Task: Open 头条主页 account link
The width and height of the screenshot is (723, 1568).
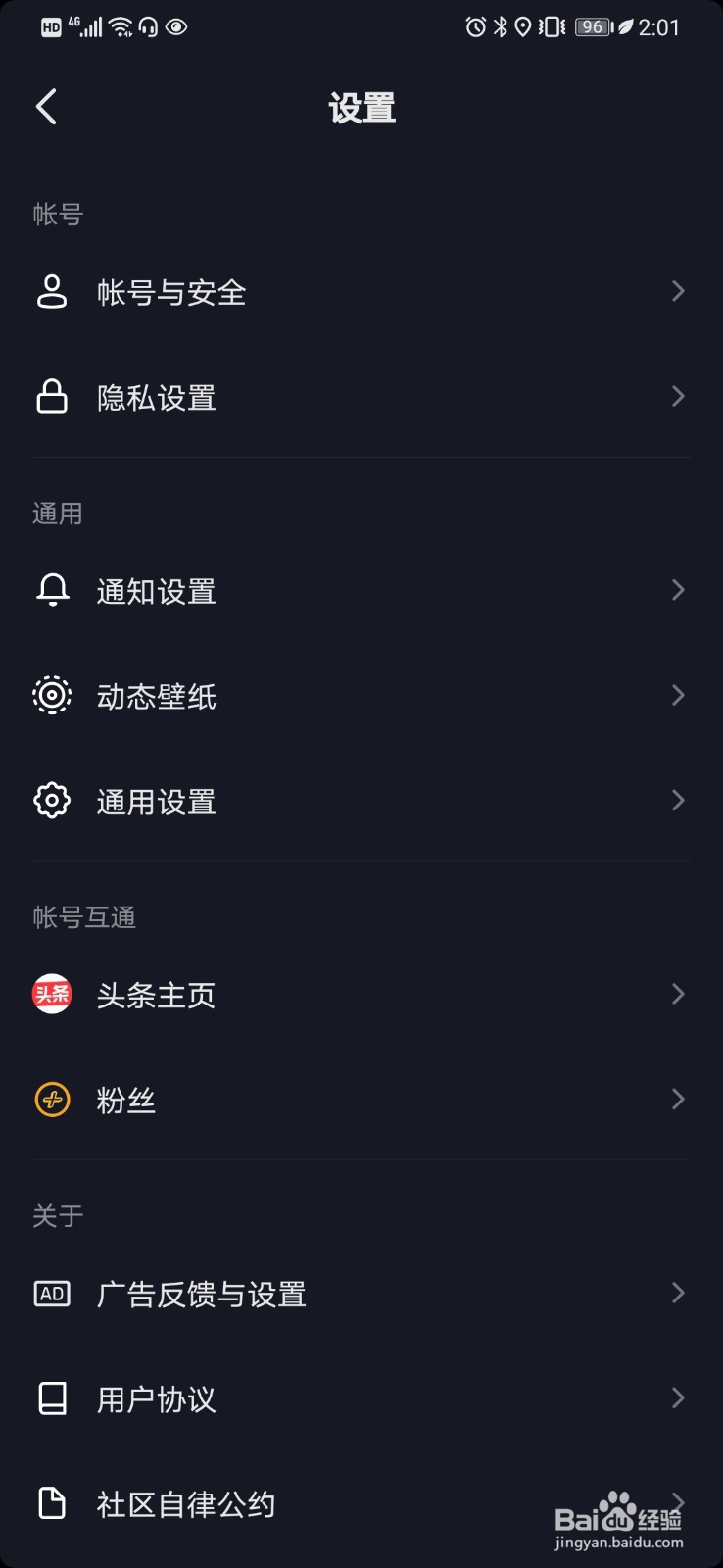Action: [157, 995]
